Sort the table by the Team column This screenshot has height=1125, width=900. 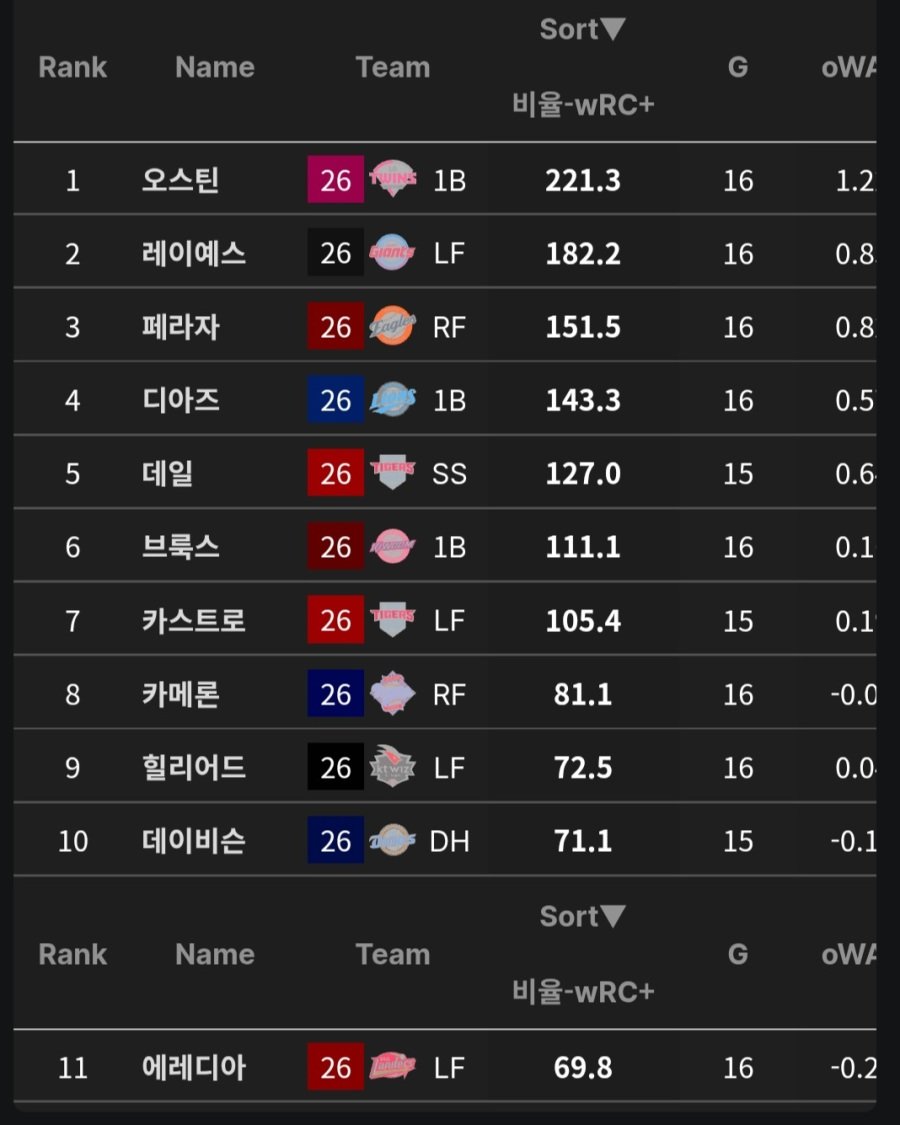pos(392,68)
